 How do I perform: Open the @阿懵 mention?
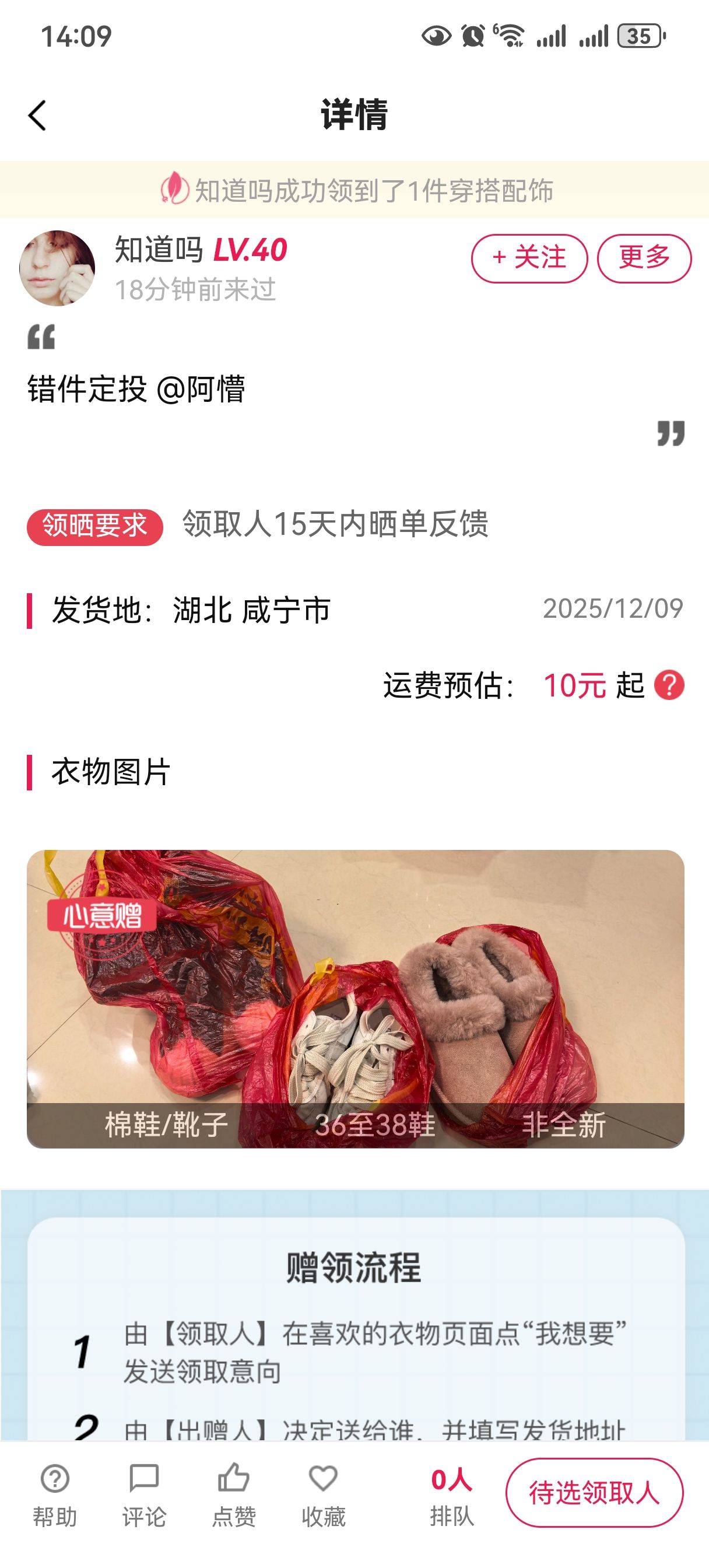(201, 389)
